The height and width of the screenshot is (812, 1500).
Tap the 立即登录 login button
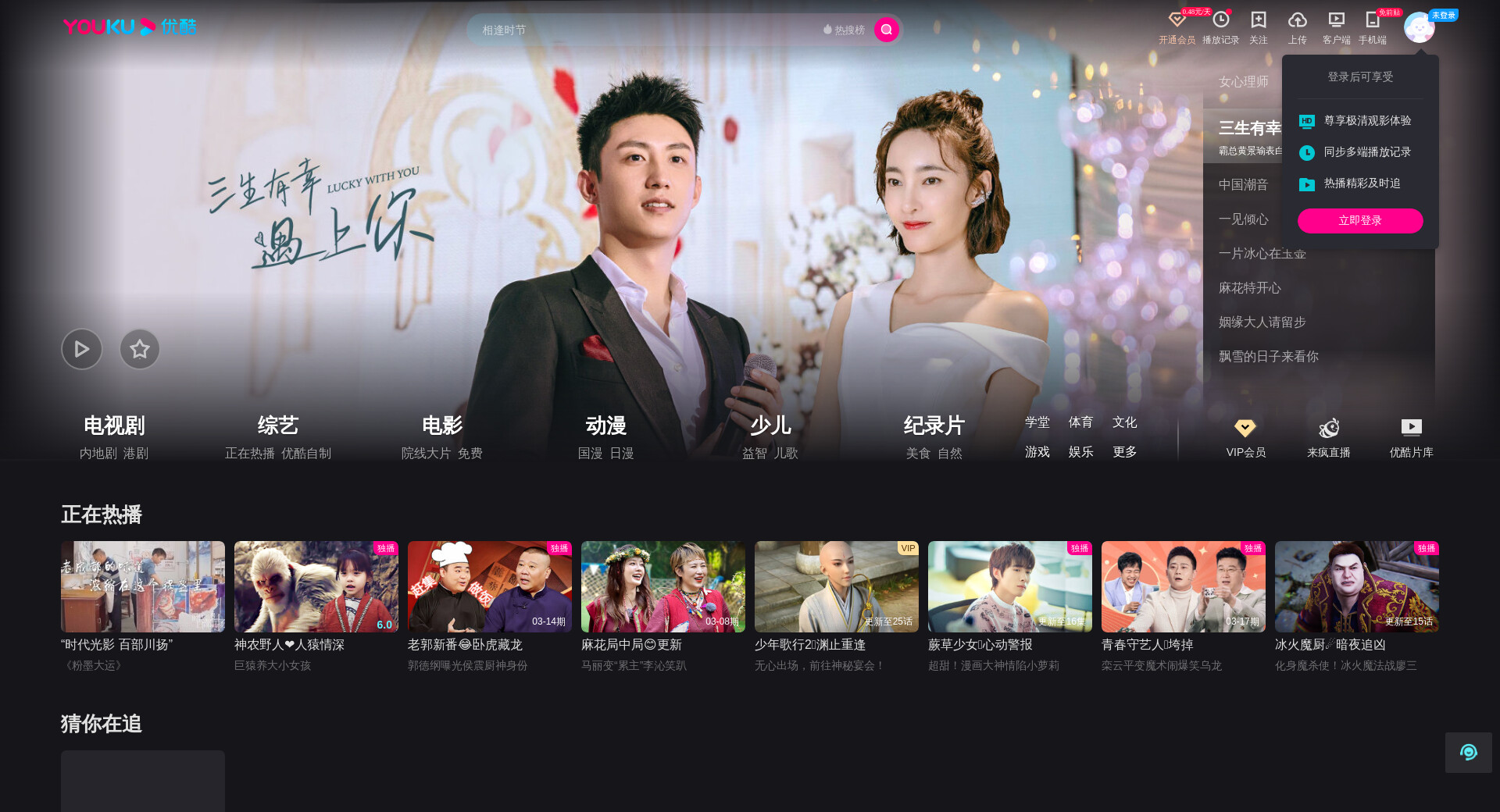tap(1359, 221)
